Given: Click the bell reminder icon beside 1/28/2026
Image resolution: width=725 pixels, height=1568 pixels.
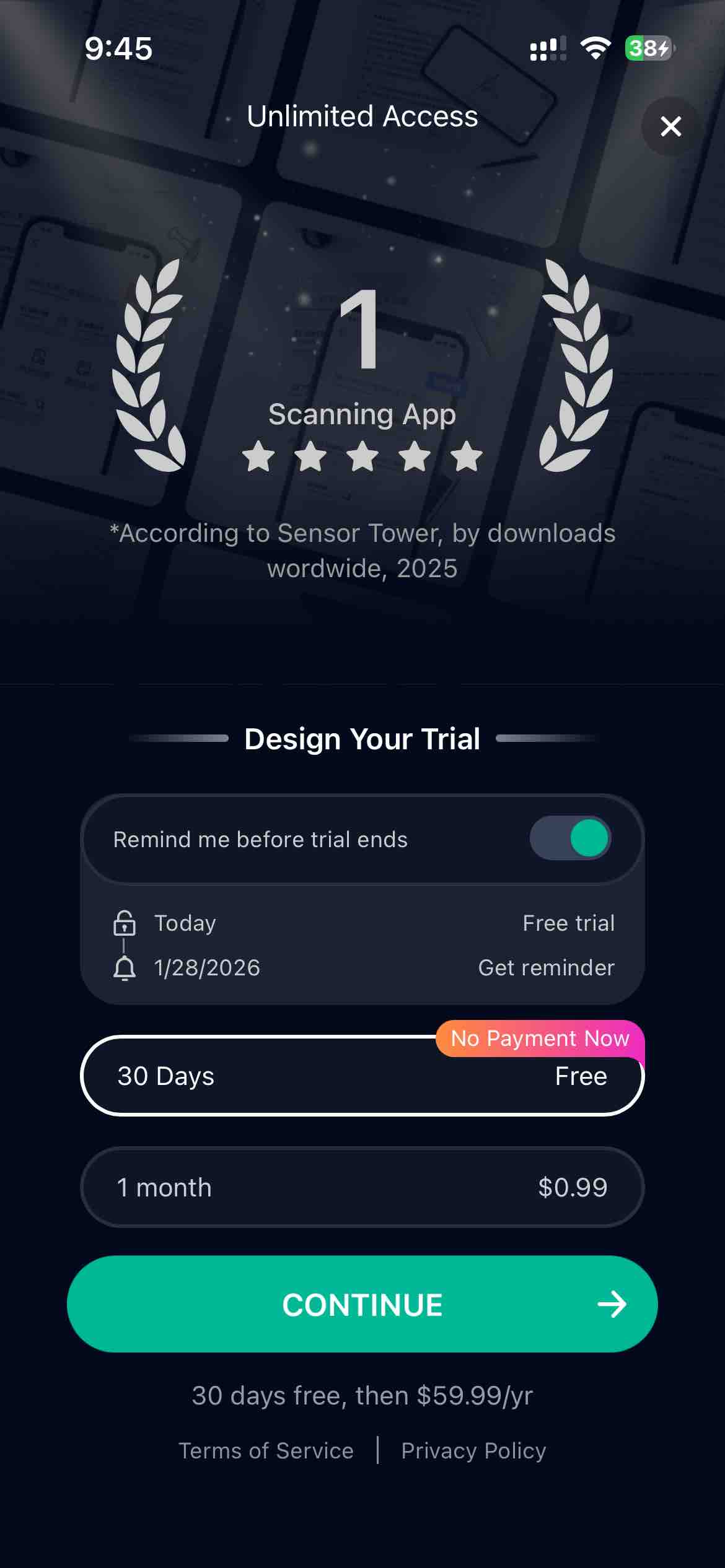Looking at the screenshot, I should pos(125,967).
